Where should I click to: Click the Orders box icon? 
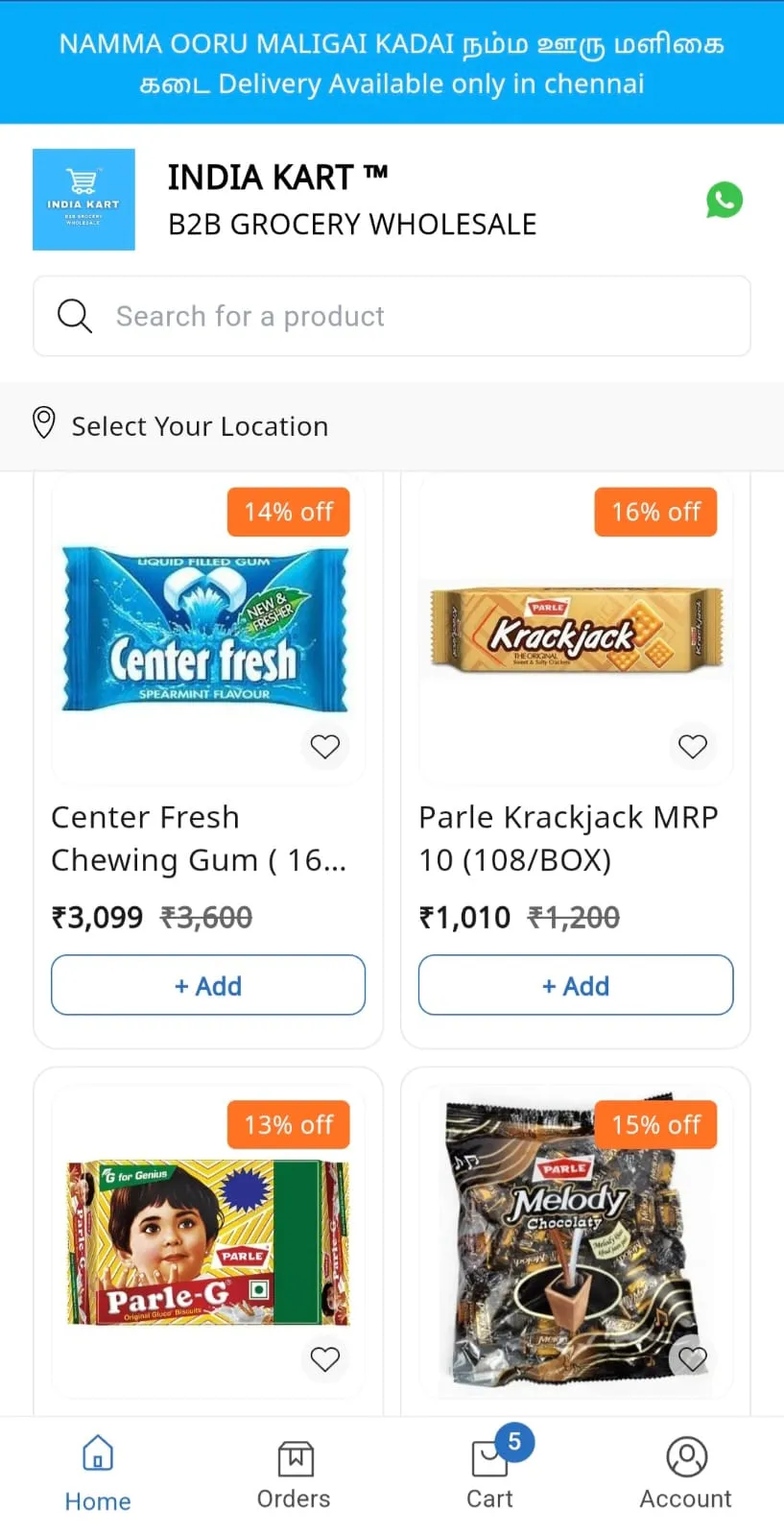click(294, 1458)
